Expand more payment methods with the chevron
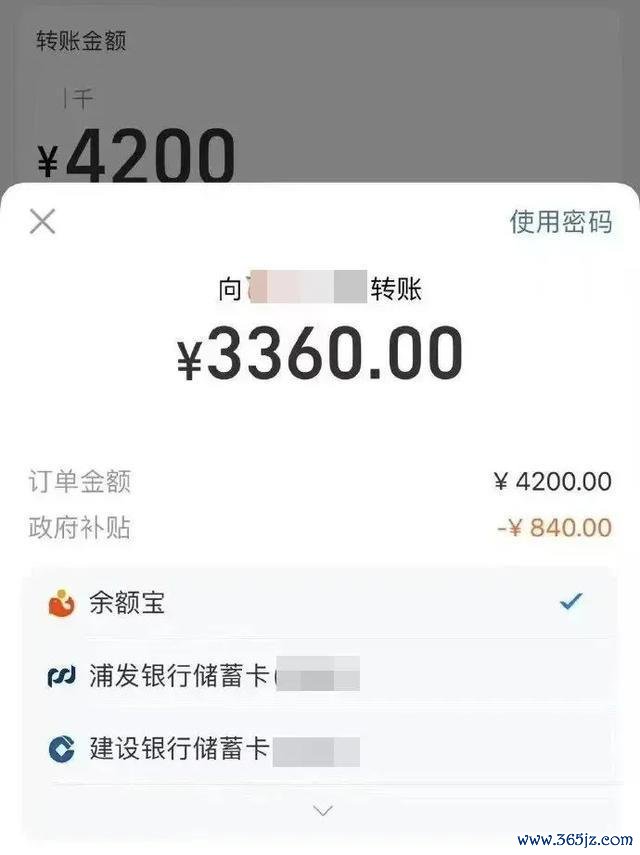The width and height of the screenshot is (640, 855). [x=322, y=811]
